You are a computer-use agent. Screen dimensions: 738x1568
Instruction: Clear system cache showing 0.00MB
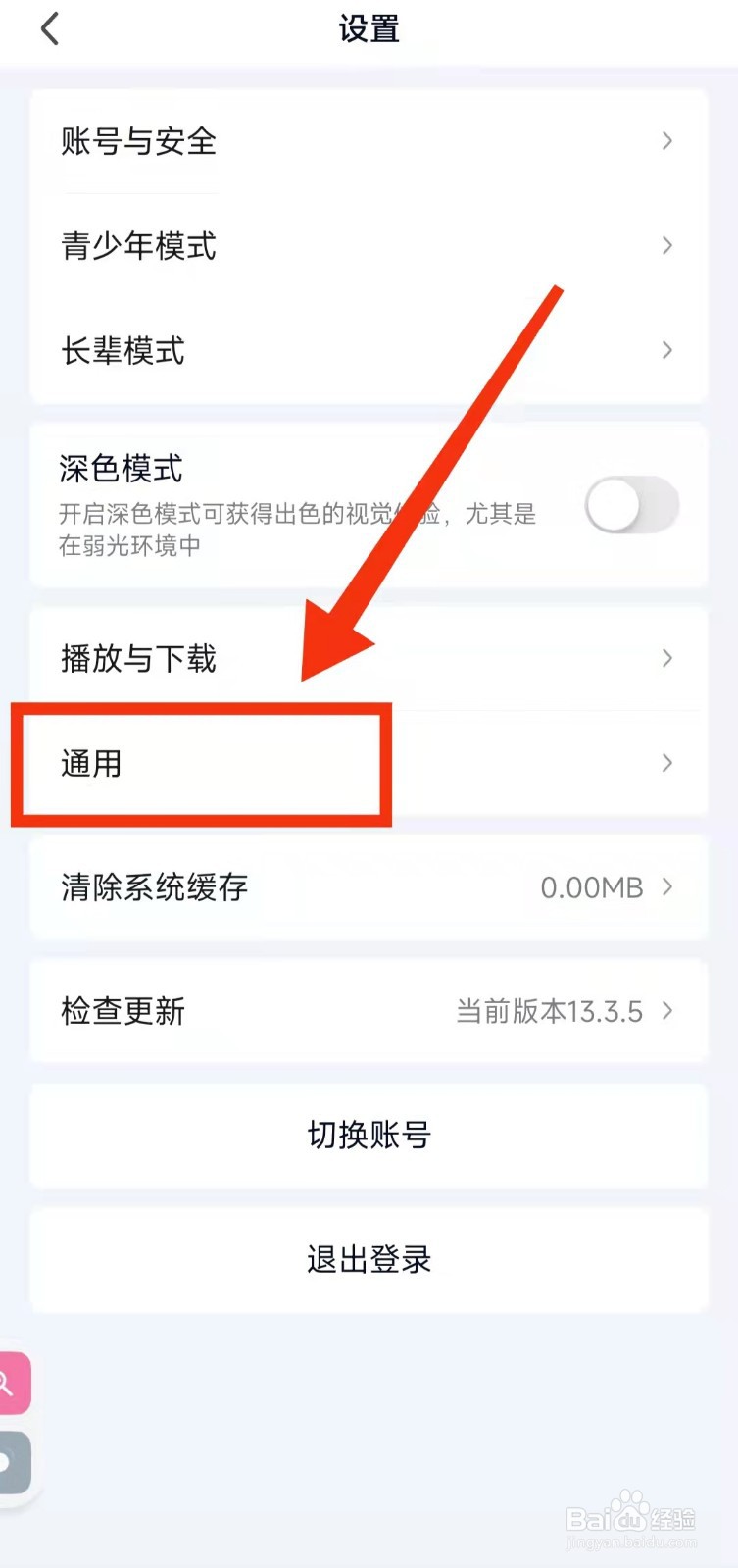tap(369, 887)
